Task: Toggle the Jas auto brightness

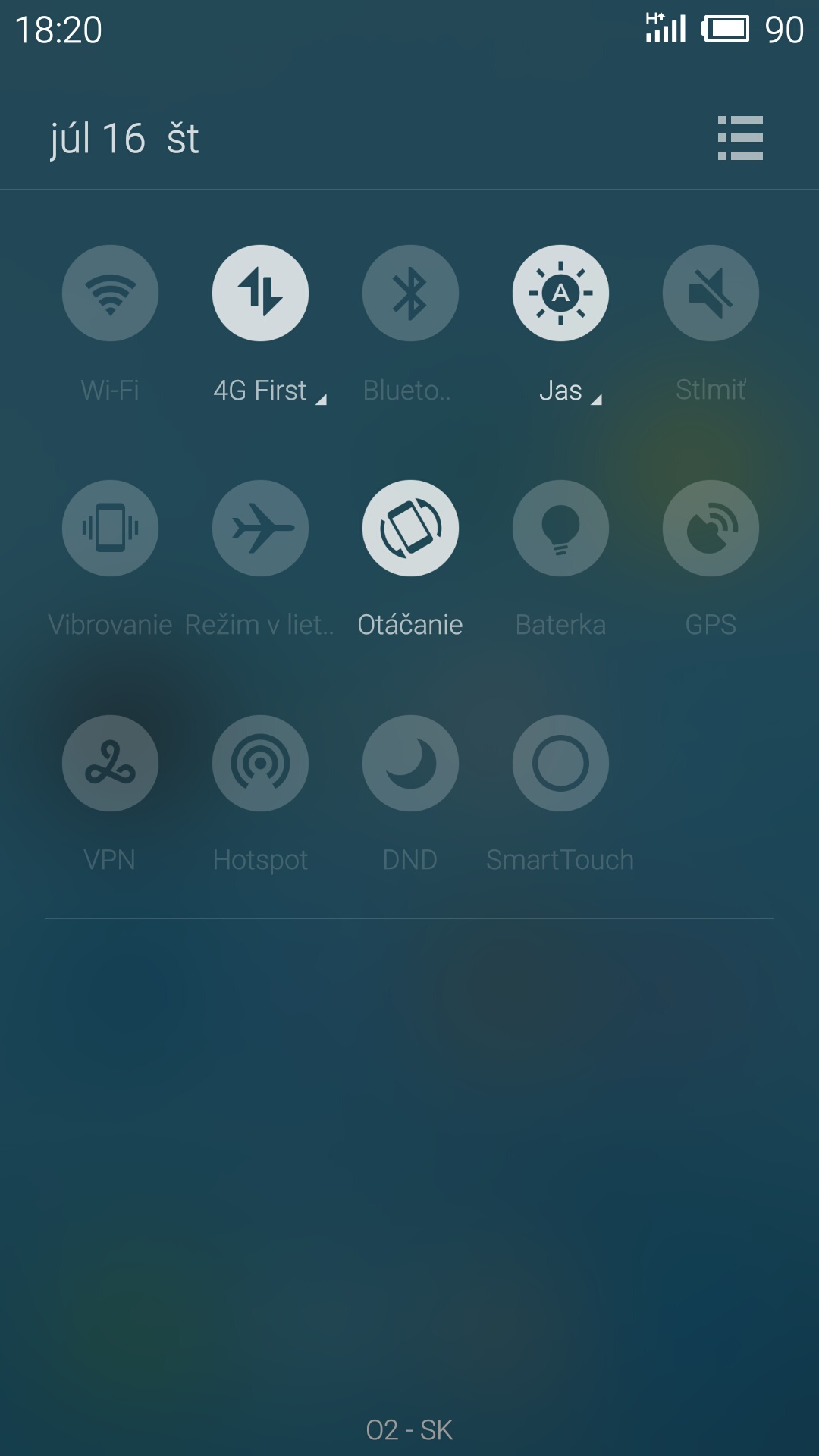Action: (x=560, y=293)
